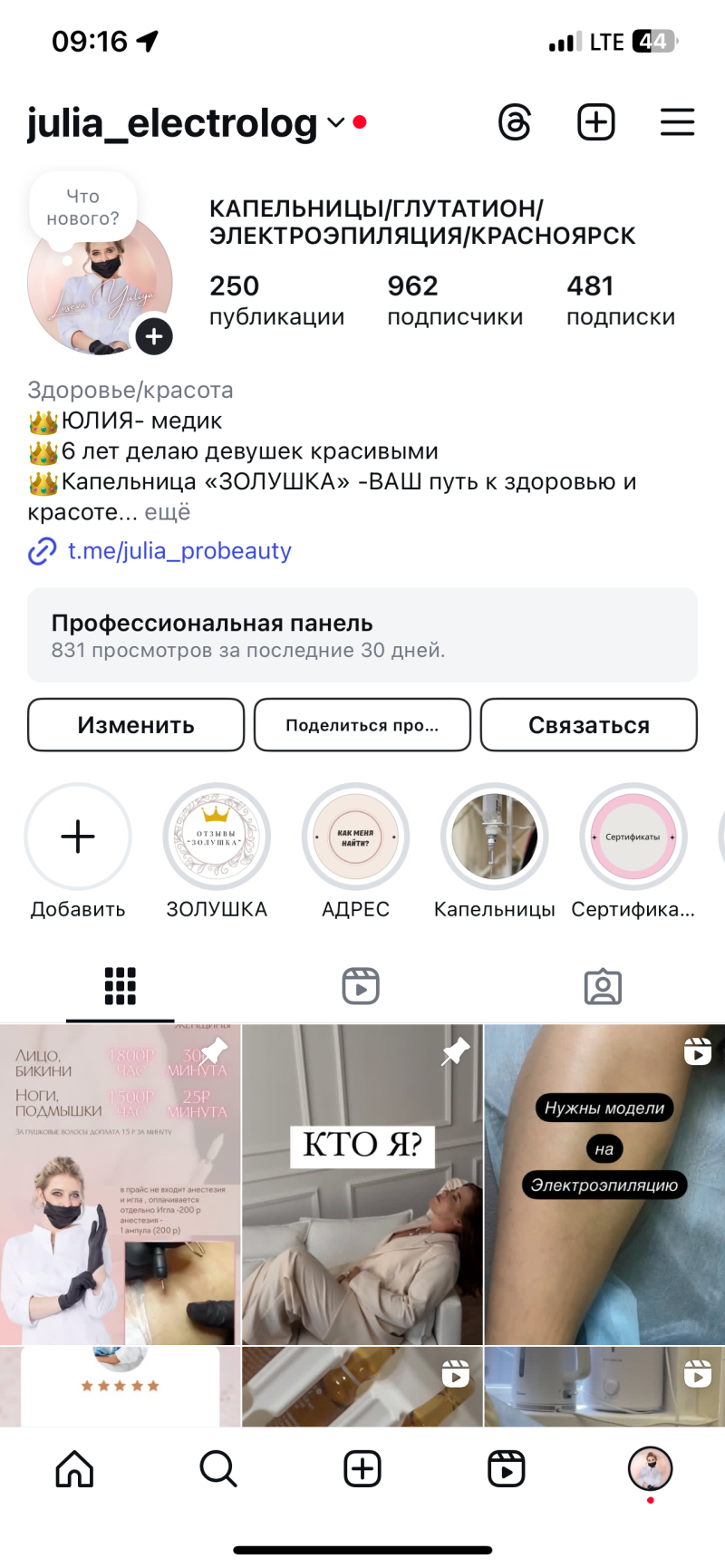
Task: Open the Threads icon
Action: click(515, 122)
